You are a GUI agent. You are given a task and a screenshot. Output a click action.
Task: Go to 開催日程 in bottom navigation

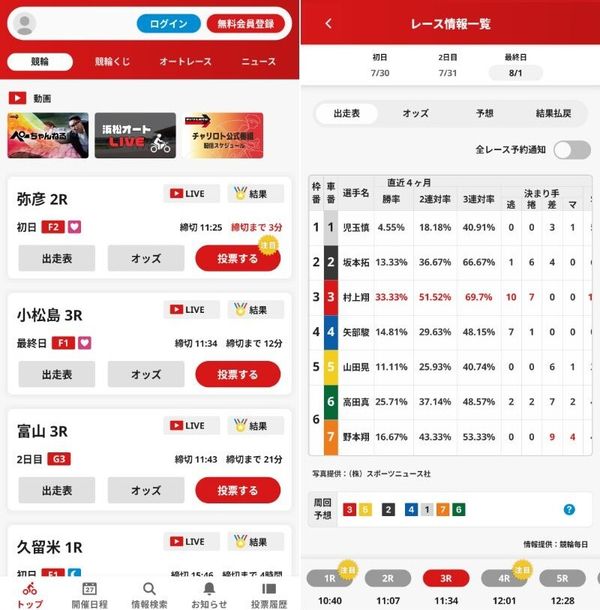(x=89, y=594)
